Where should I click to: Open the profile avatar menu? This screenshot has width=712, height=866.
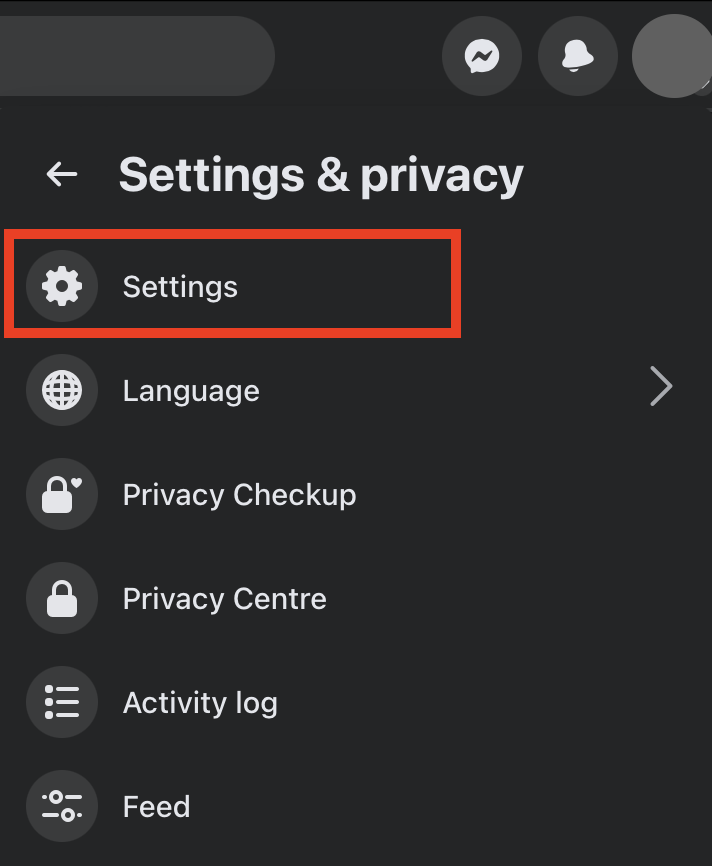tap(672, 56)
